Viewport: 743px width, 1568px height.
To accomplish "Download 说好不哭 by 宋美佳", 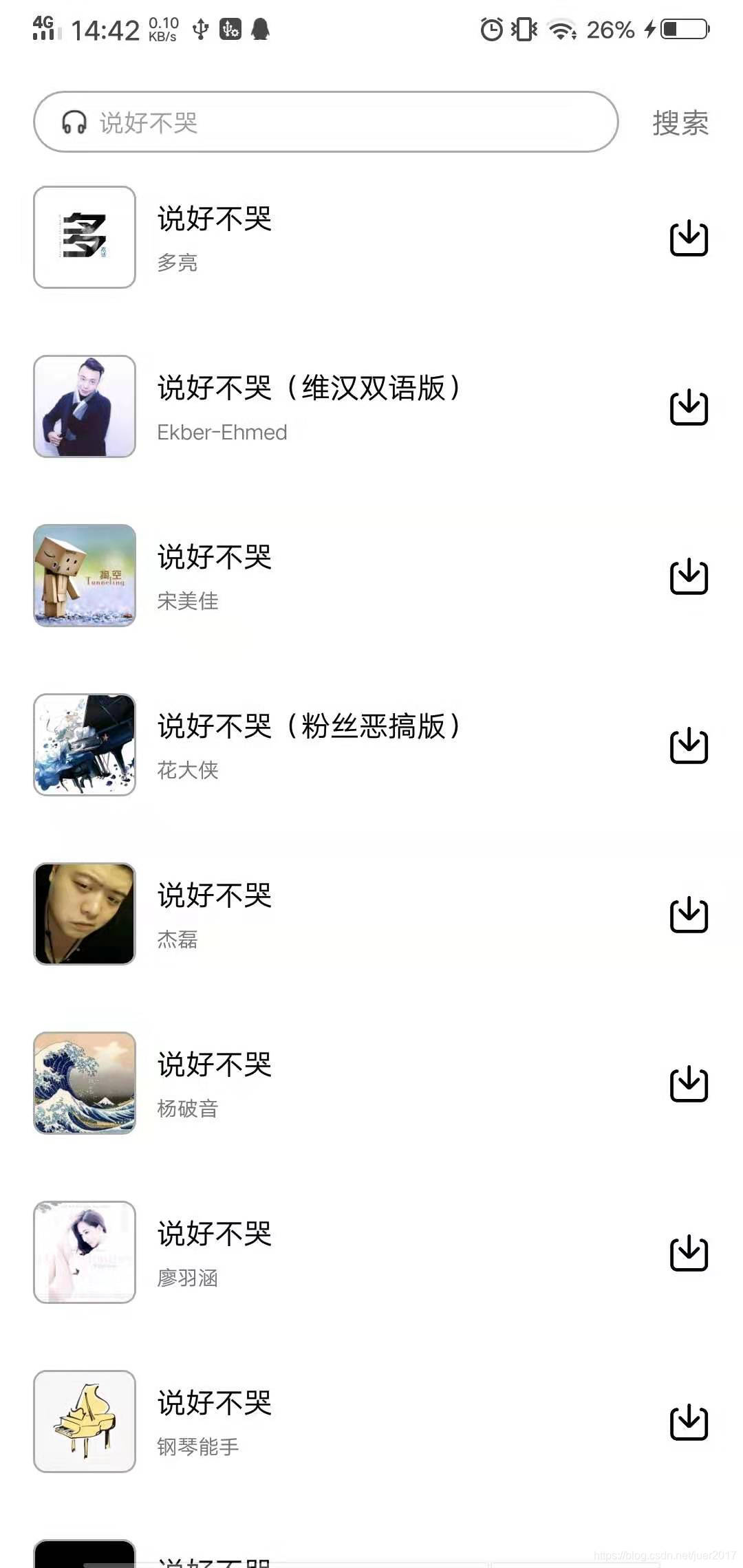I will pos(689,576).
